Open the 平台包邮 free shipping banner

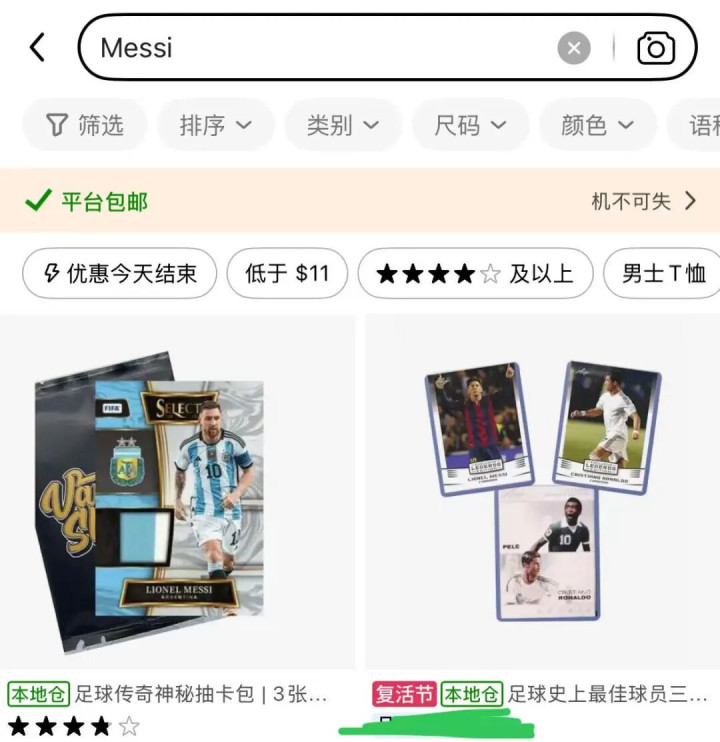click(360, 201)
